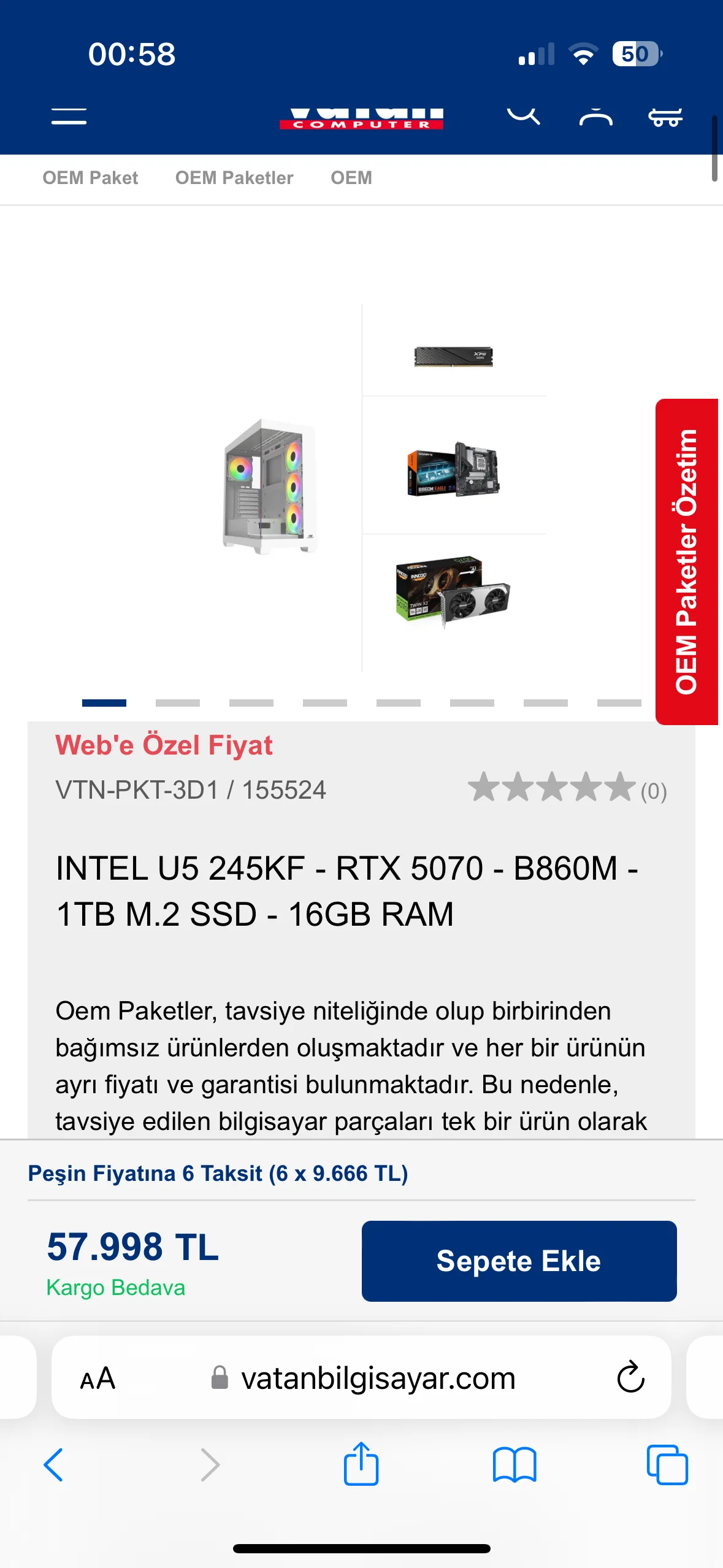Open the OEM Paketler Özetim side tab
The height and width of the screenshot is (1568, 723).
[687, 561]
